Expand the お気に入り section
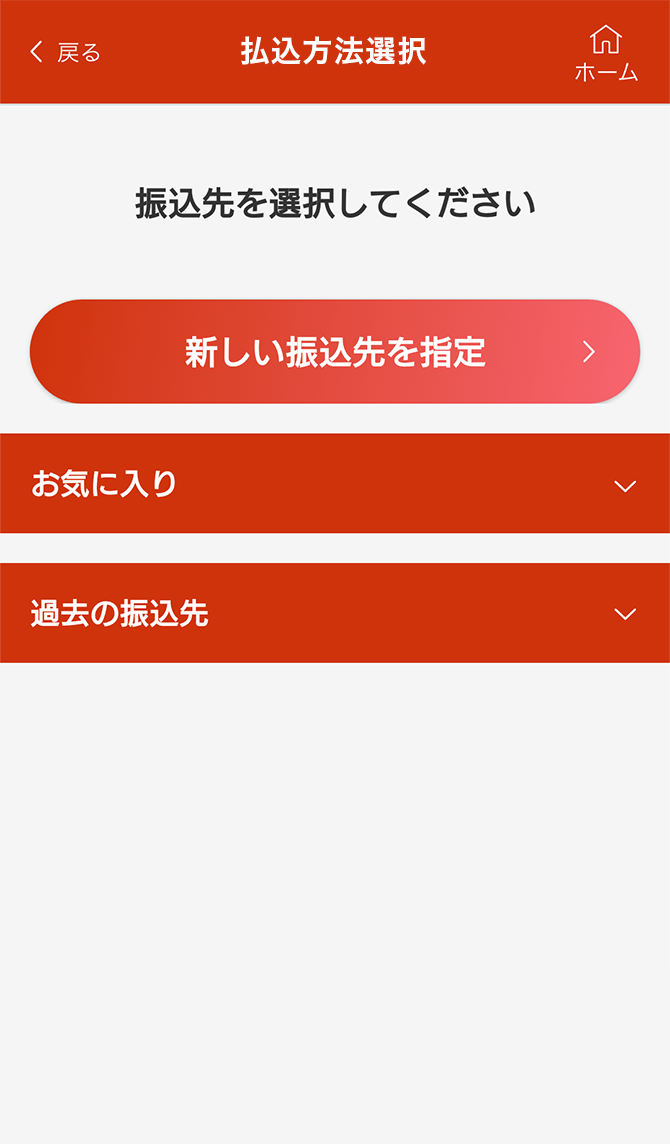Screen dimensions: 670x1145 (x=335, y=483)
